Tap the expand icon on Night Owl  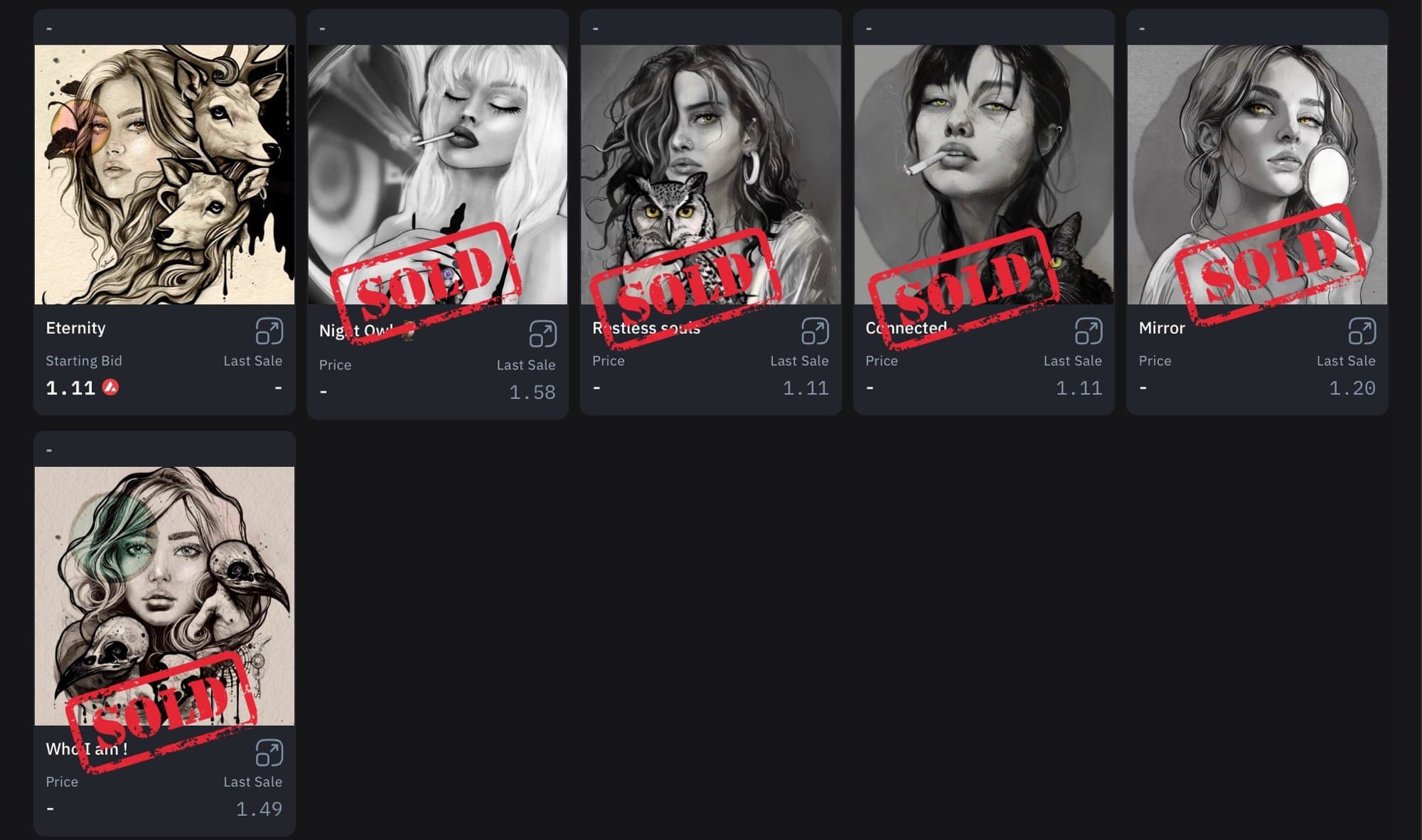coord(542,334)
